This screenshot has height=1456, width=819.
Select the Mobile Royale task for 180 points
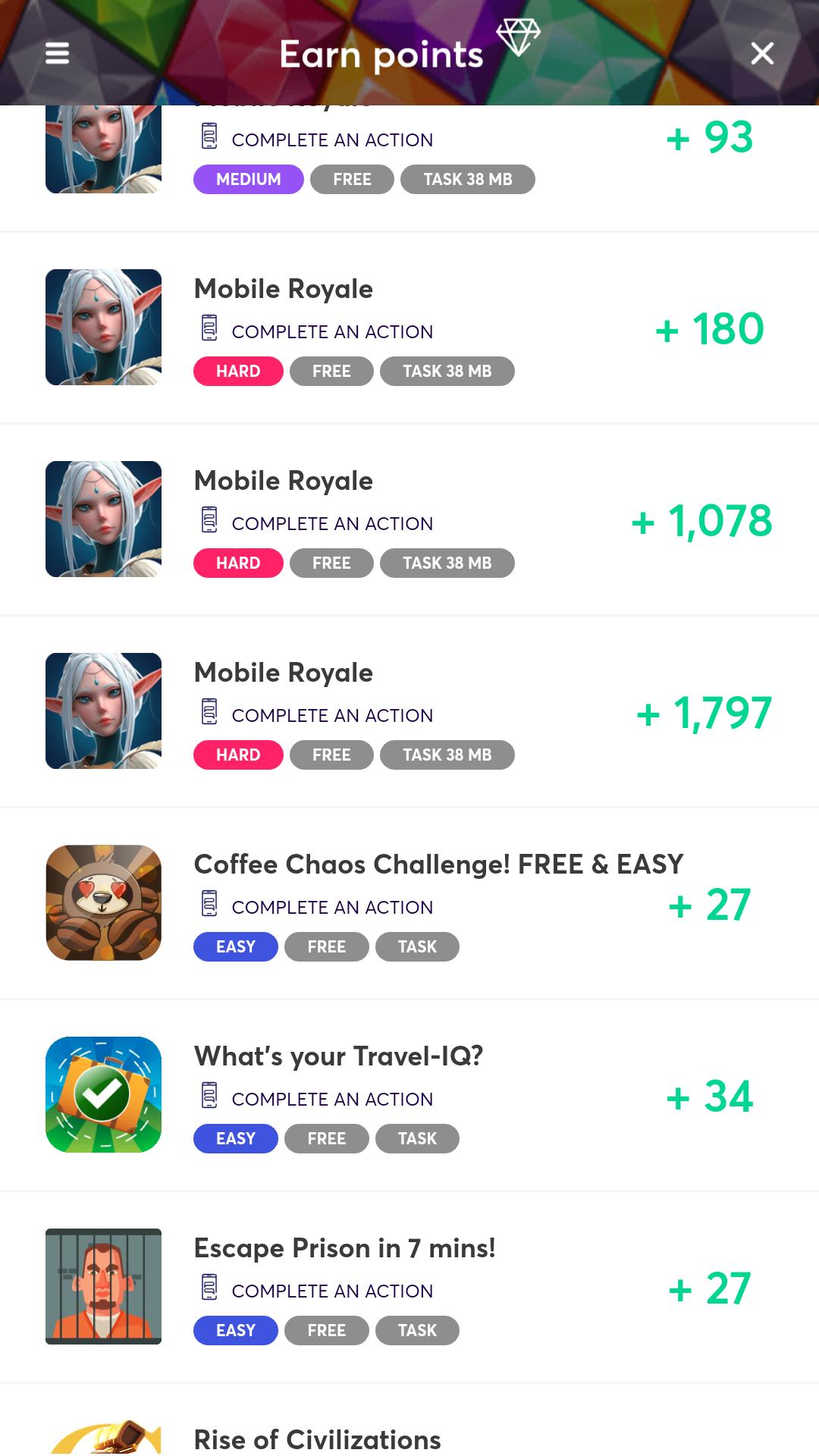tap(409, 328)
